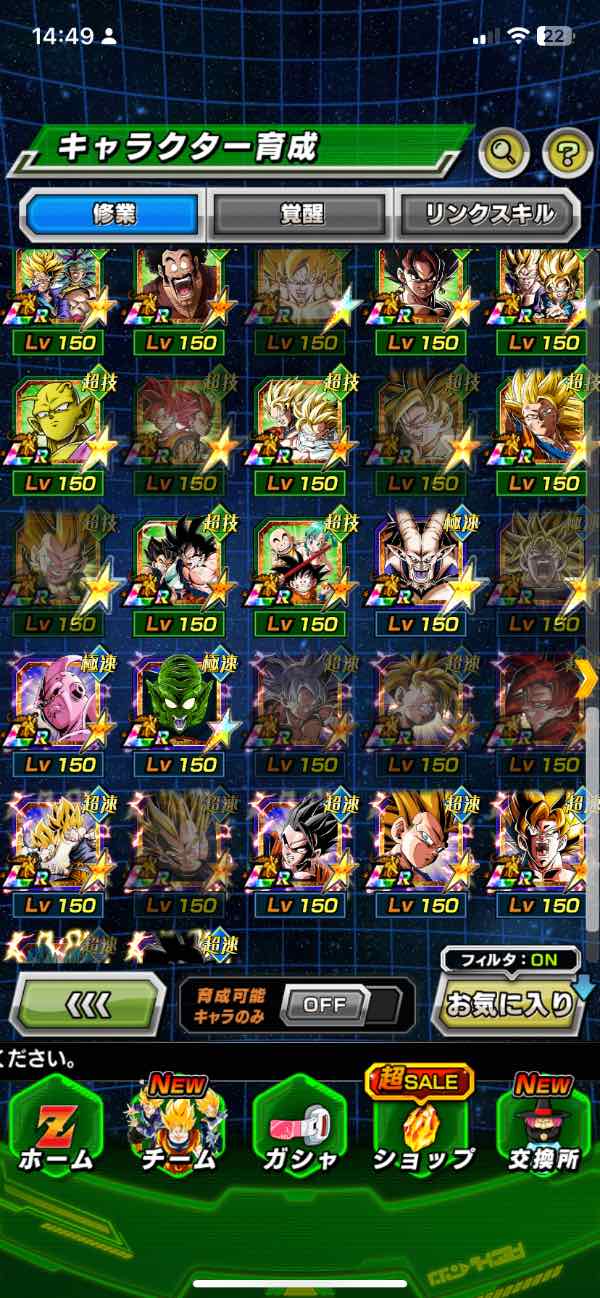This screenshot has width=600, height=1298.
Task: Switch to the 修業 tab
Action: (x=111, y=213)
